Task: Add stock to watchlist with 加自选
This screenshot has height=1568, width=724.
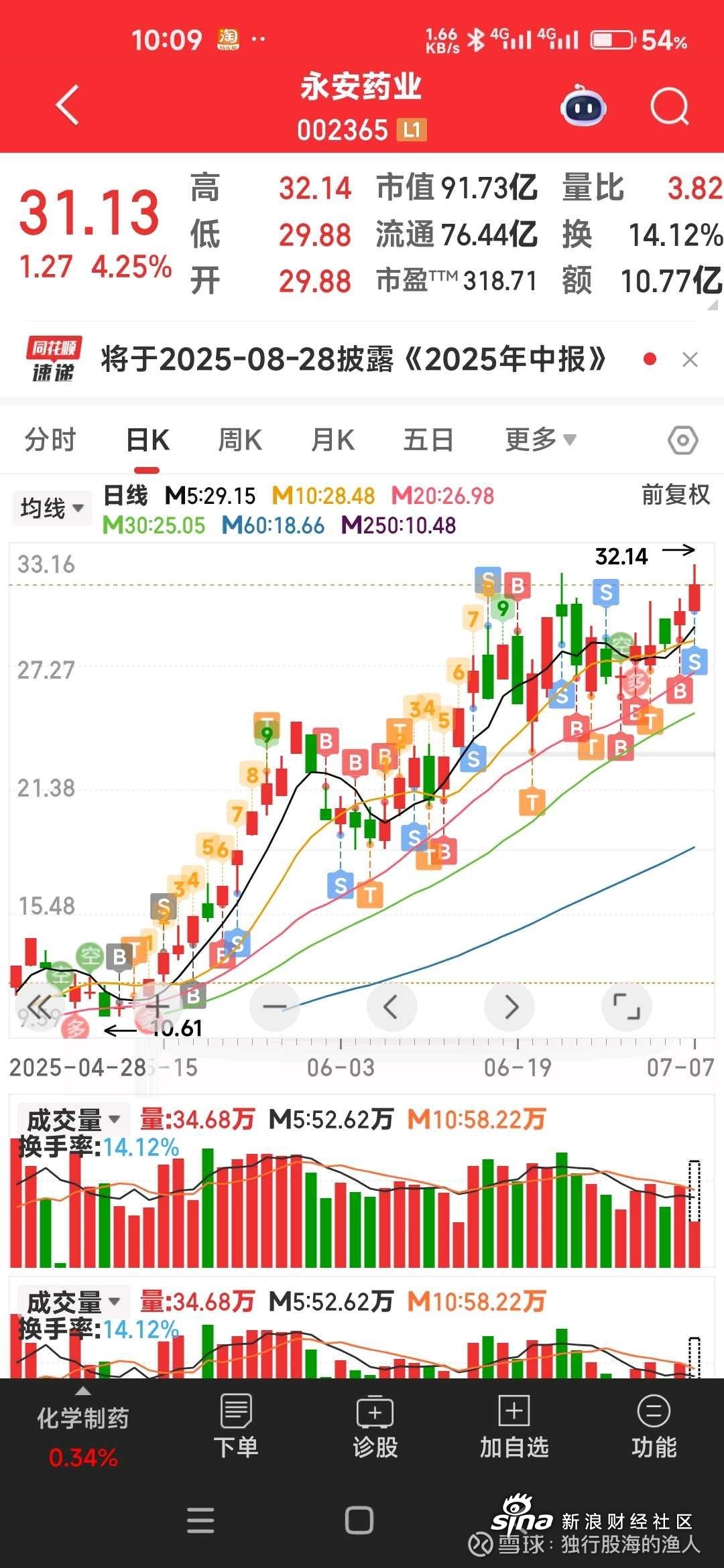Action: (514, 1427)
